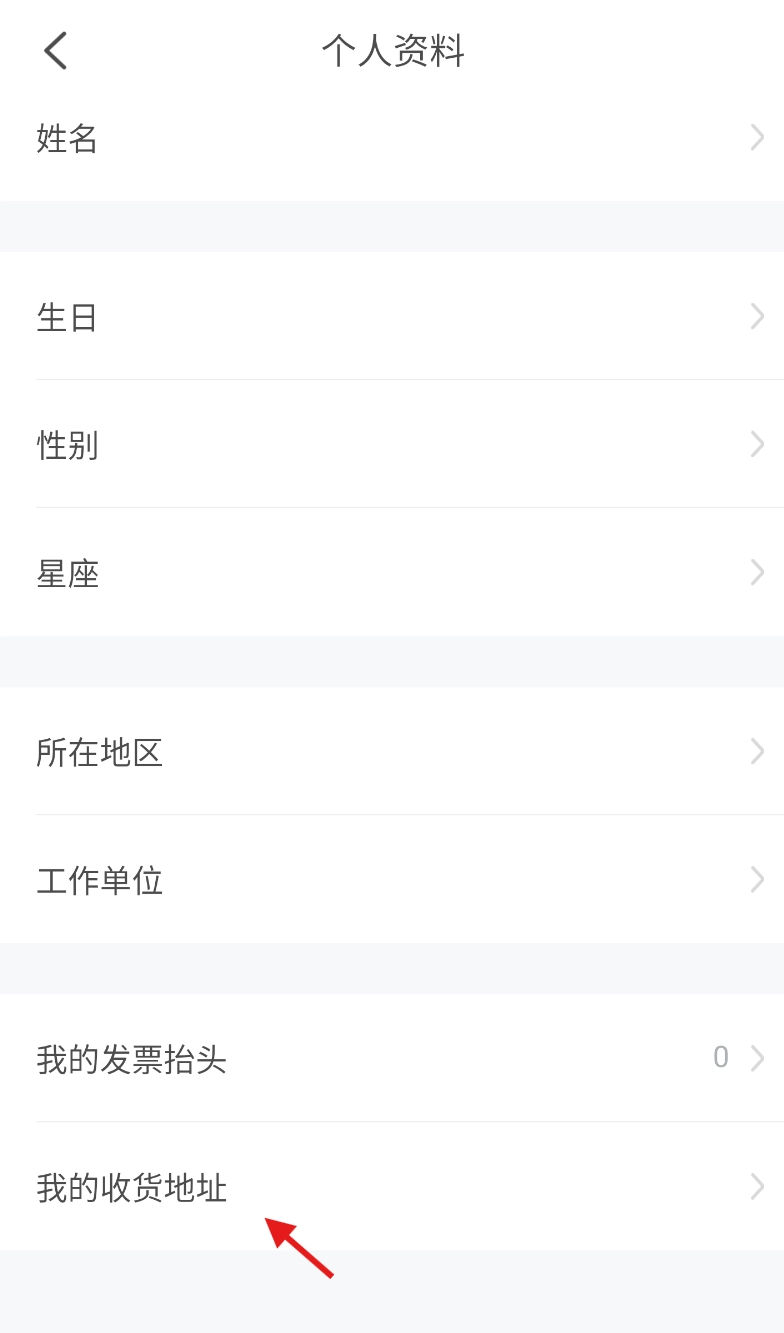Image resolution: width=784 pixels, height=1333 pixels.
Task: Set your 生日
Action: (392, 317)
